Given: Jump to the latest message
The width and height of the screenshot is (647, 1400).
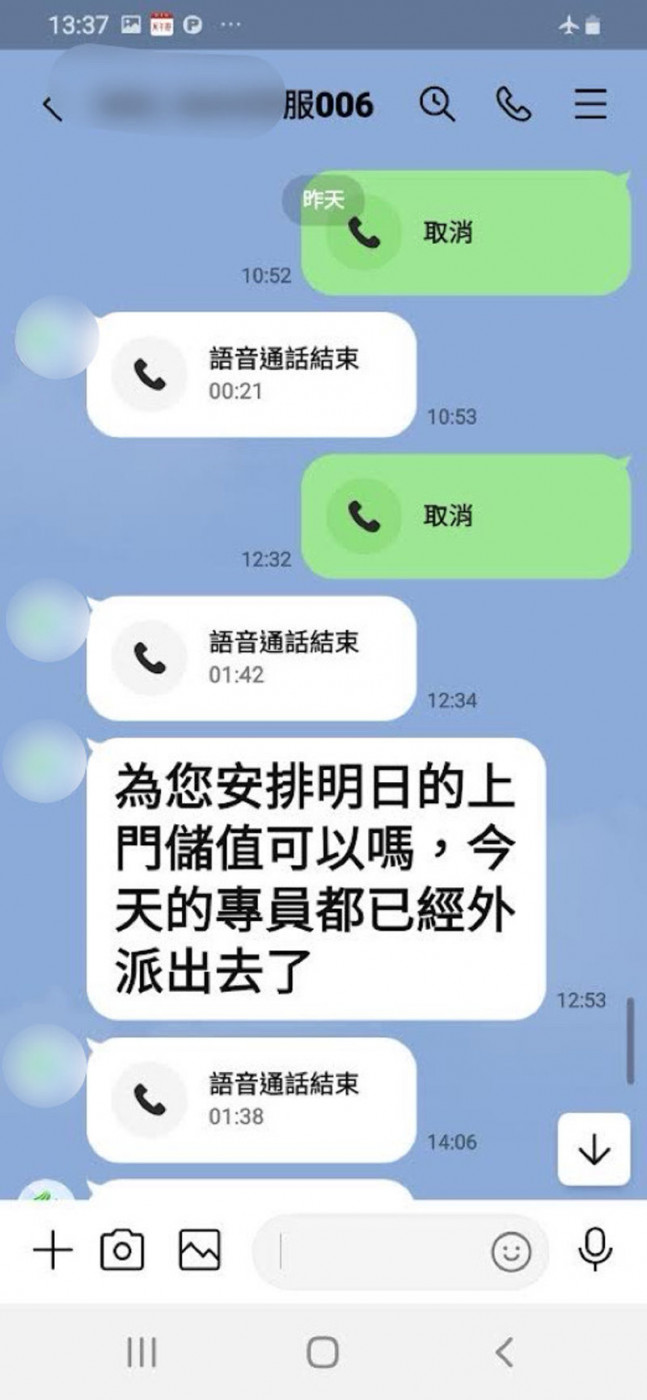Looking at the screenshot, I should click(x=594, y=1149).
